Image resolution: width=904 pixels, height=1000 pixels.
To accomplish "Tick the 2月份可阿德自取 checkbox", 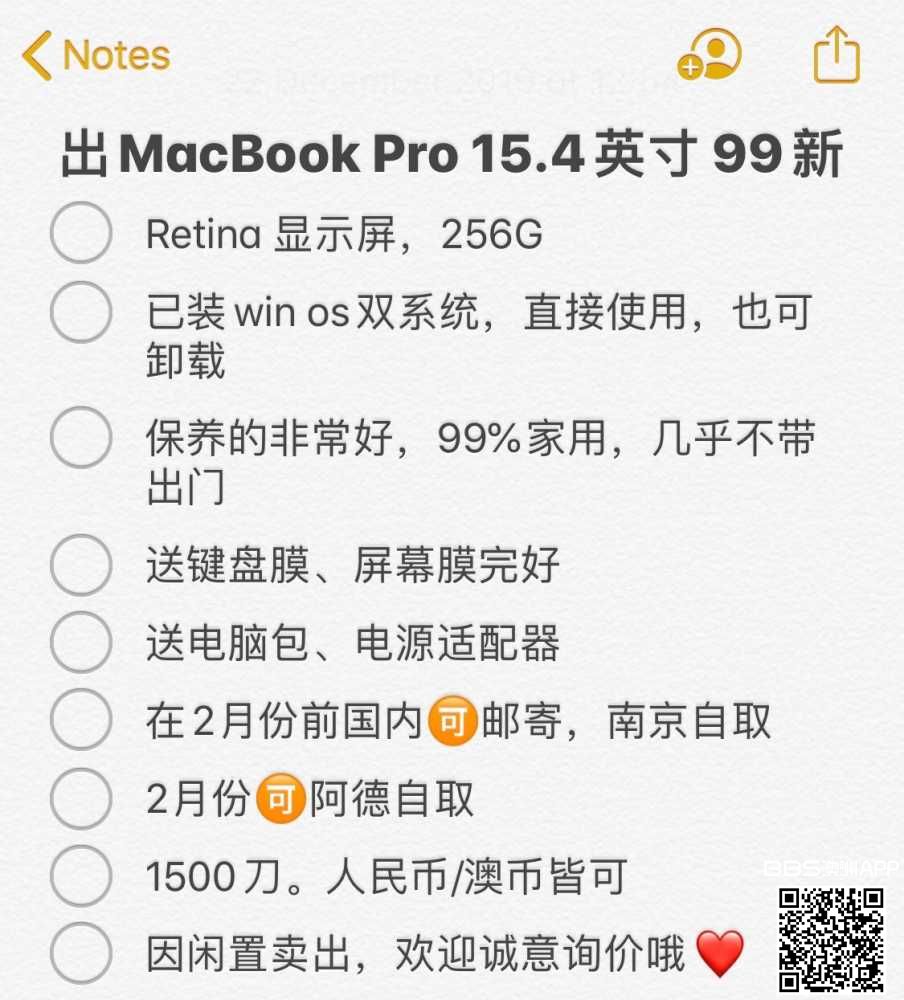I will [80, 799].
